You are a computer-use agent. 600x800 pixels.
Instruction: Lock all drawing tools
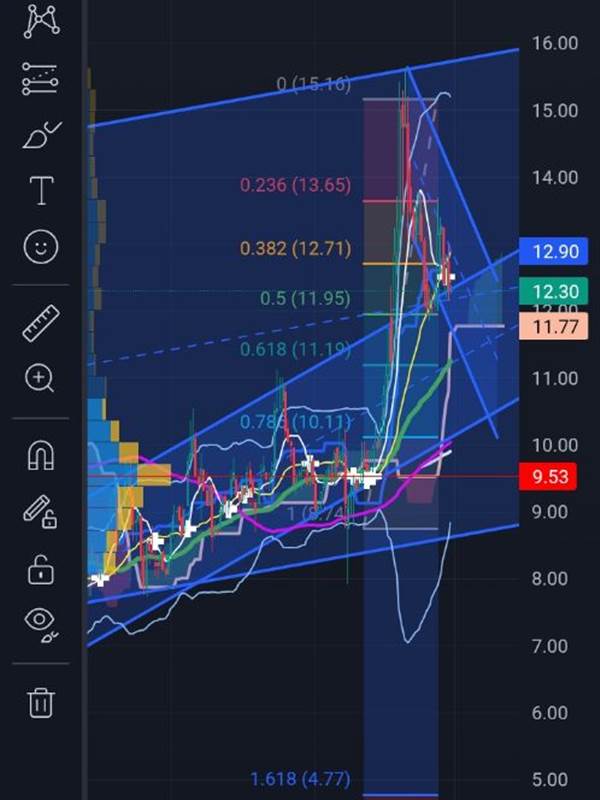pyautogui.click(x=40, y=569)
